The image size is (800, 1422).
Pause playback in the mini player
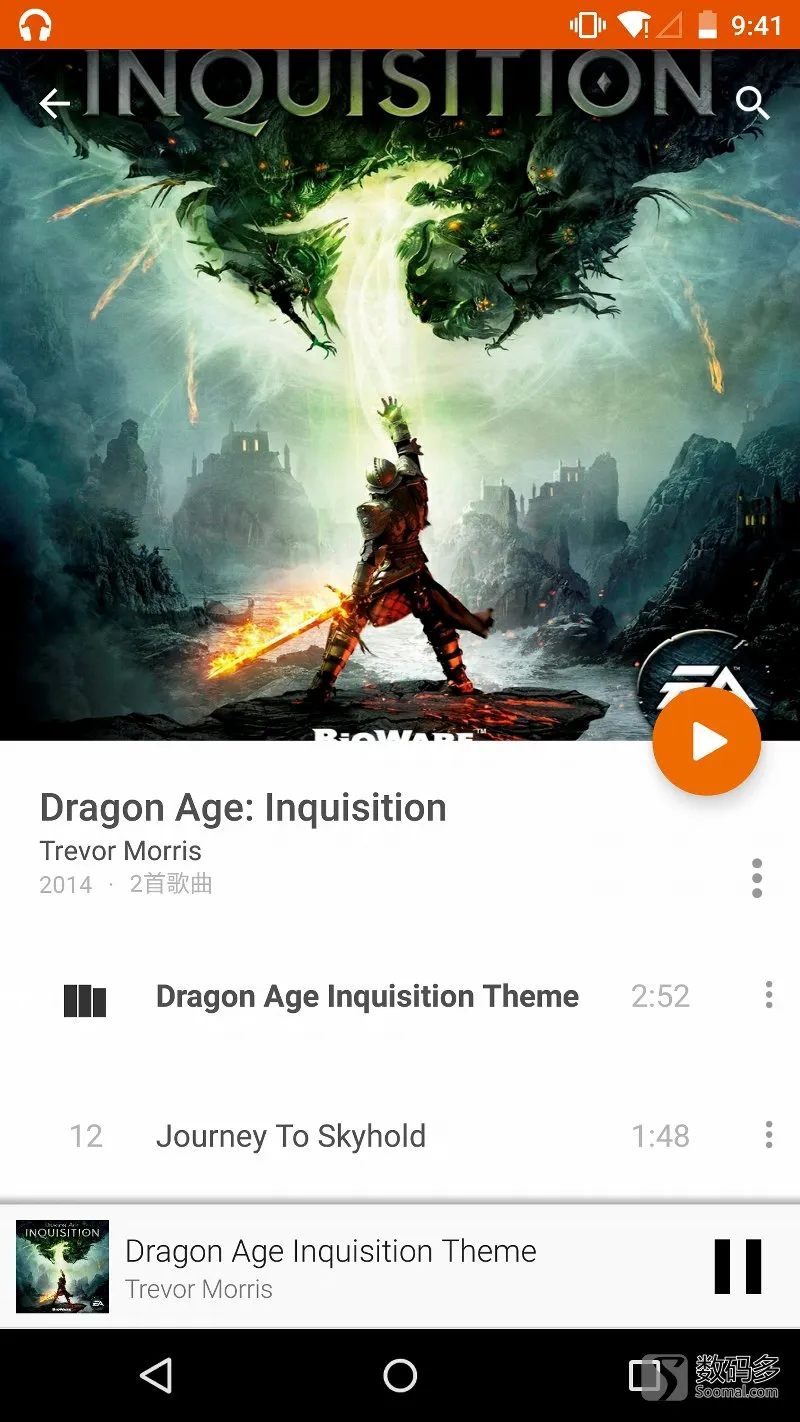click(x=738, y=1266)
